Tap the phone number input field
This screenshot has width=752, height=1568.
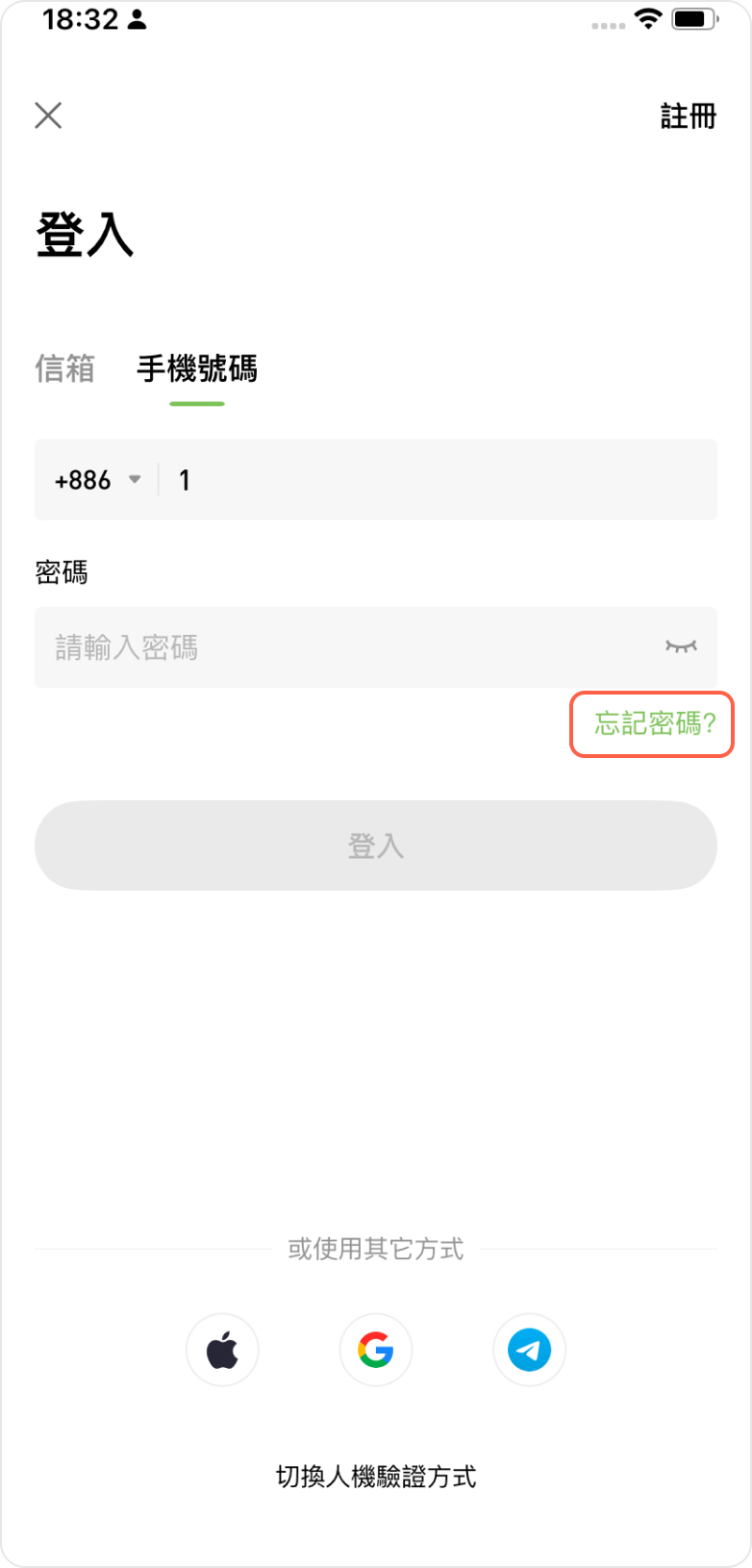[x=433, y=480]
